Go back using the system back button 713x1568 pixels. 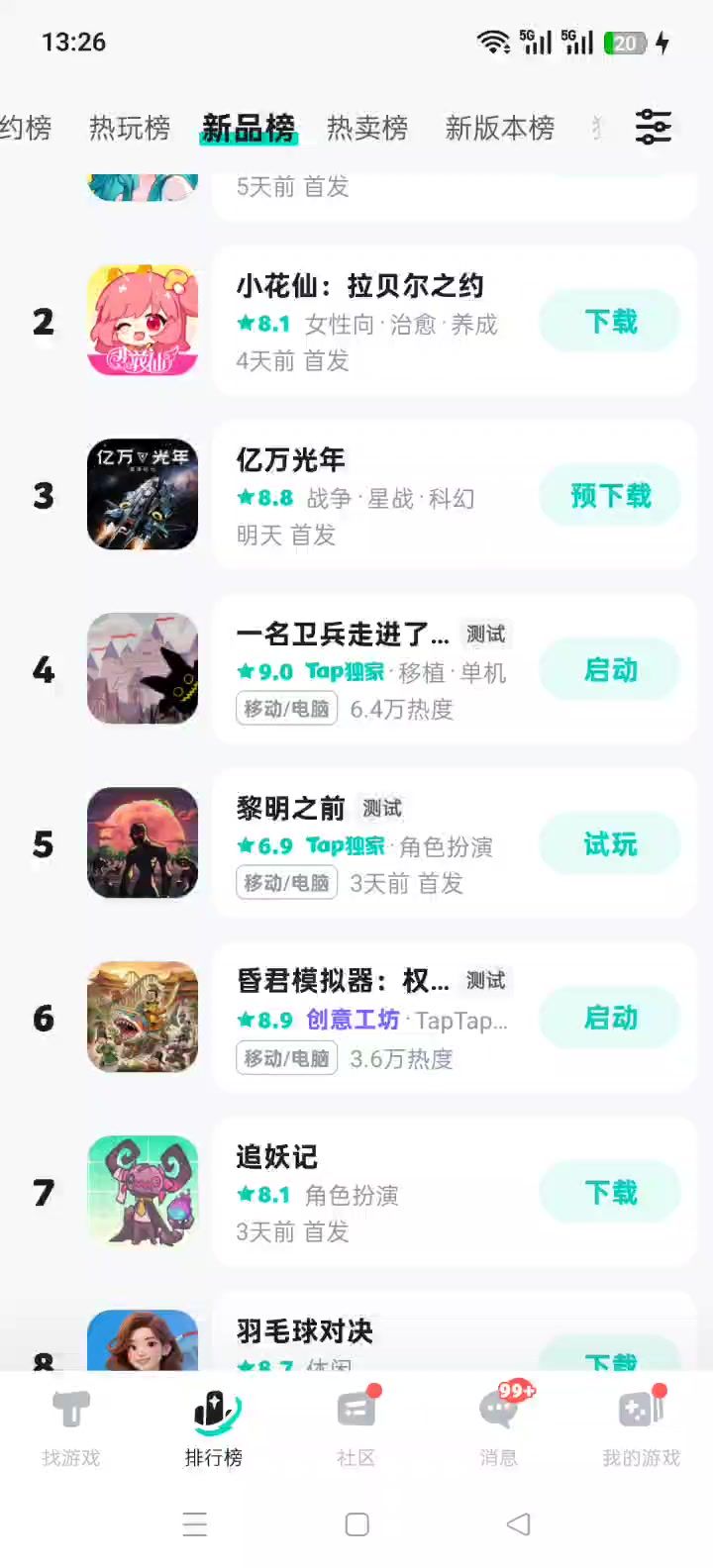click(518, 1524)
